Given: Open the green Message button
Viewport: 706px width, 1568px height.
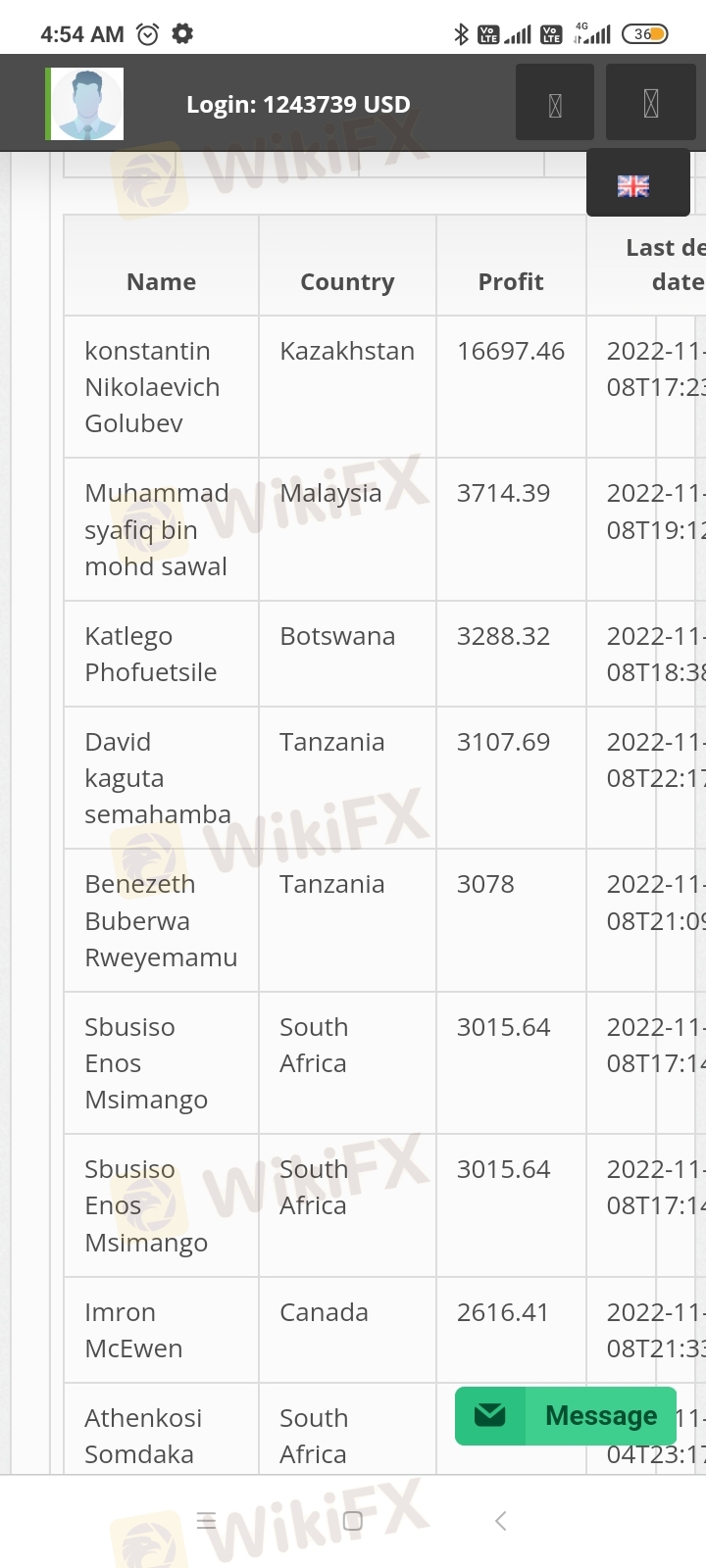Looking at the screenshot, I should 566,1415.
